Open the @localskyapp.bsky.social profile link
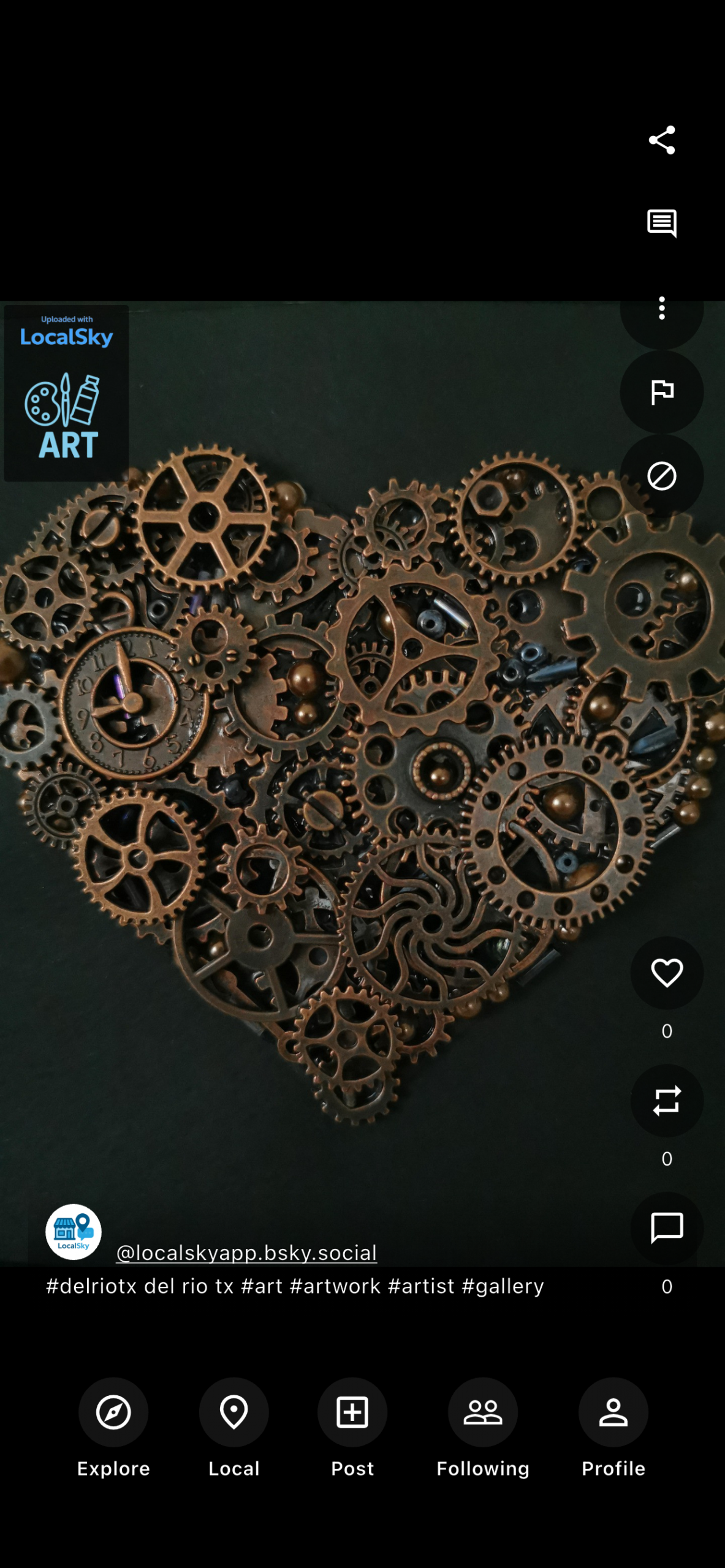Screen dimensions: 725x1568 tap(246, 1253)
